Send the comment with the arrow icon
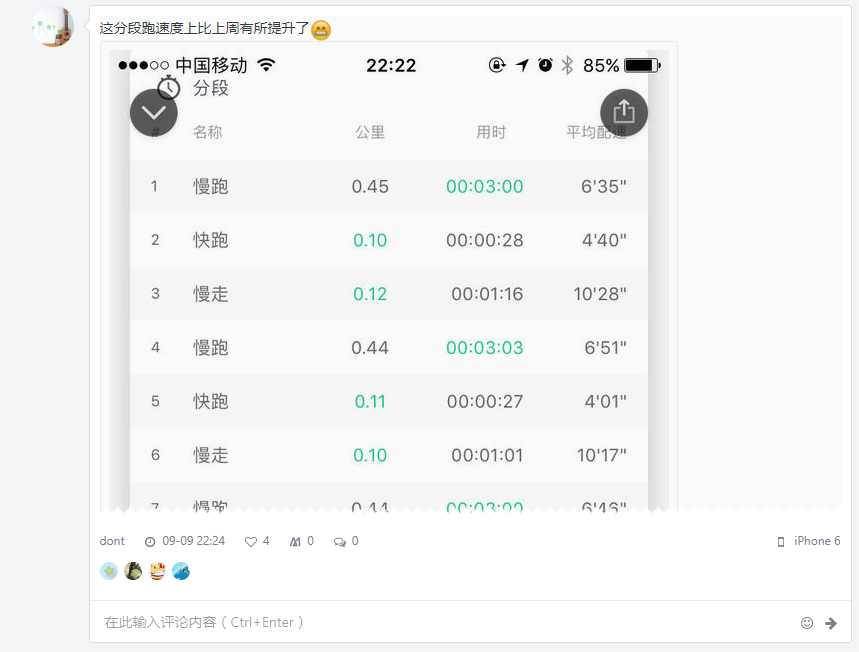 [831, 623]
